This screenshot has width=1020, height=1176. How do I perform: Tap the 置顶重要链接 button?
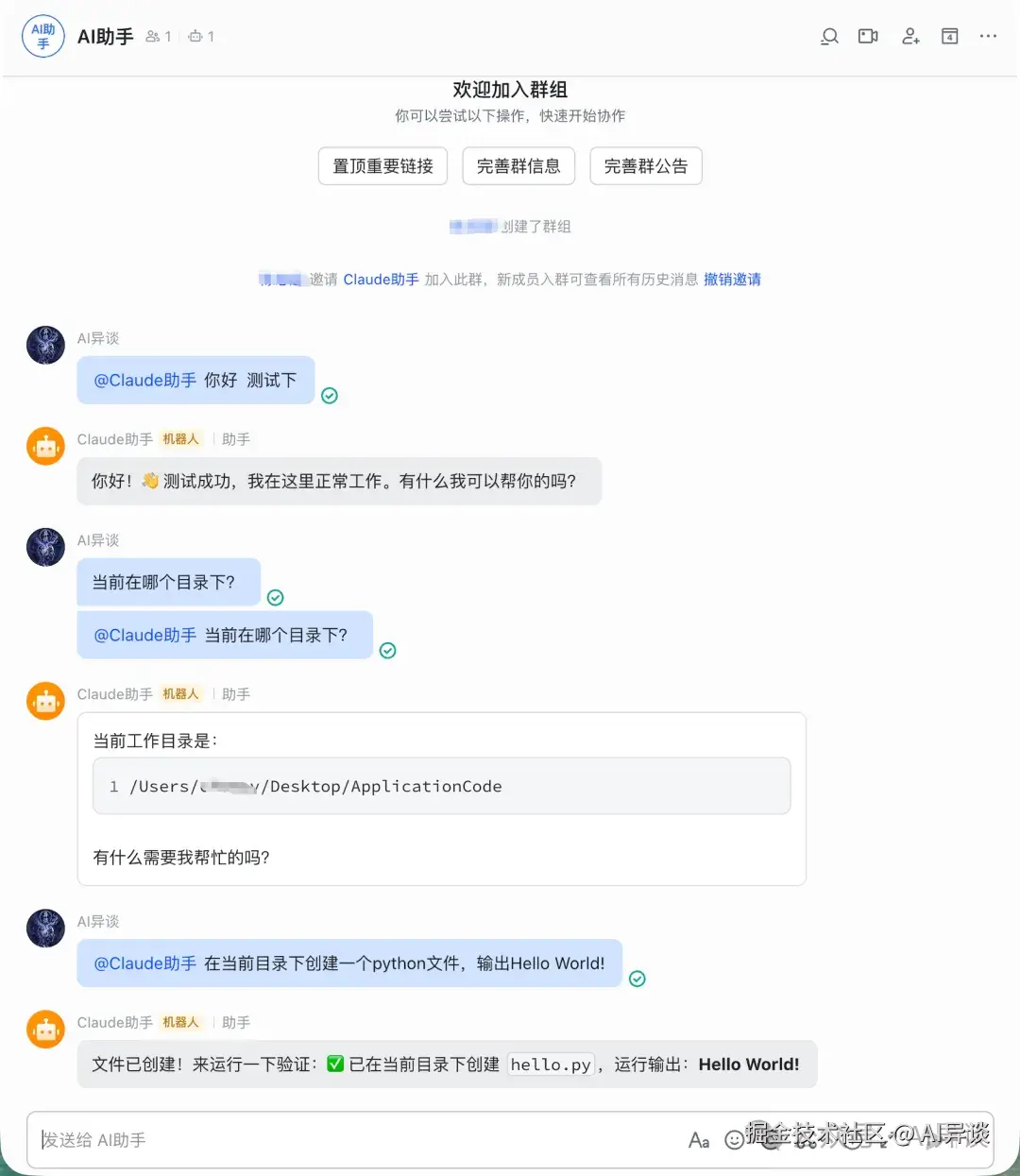tap(382, 166)
